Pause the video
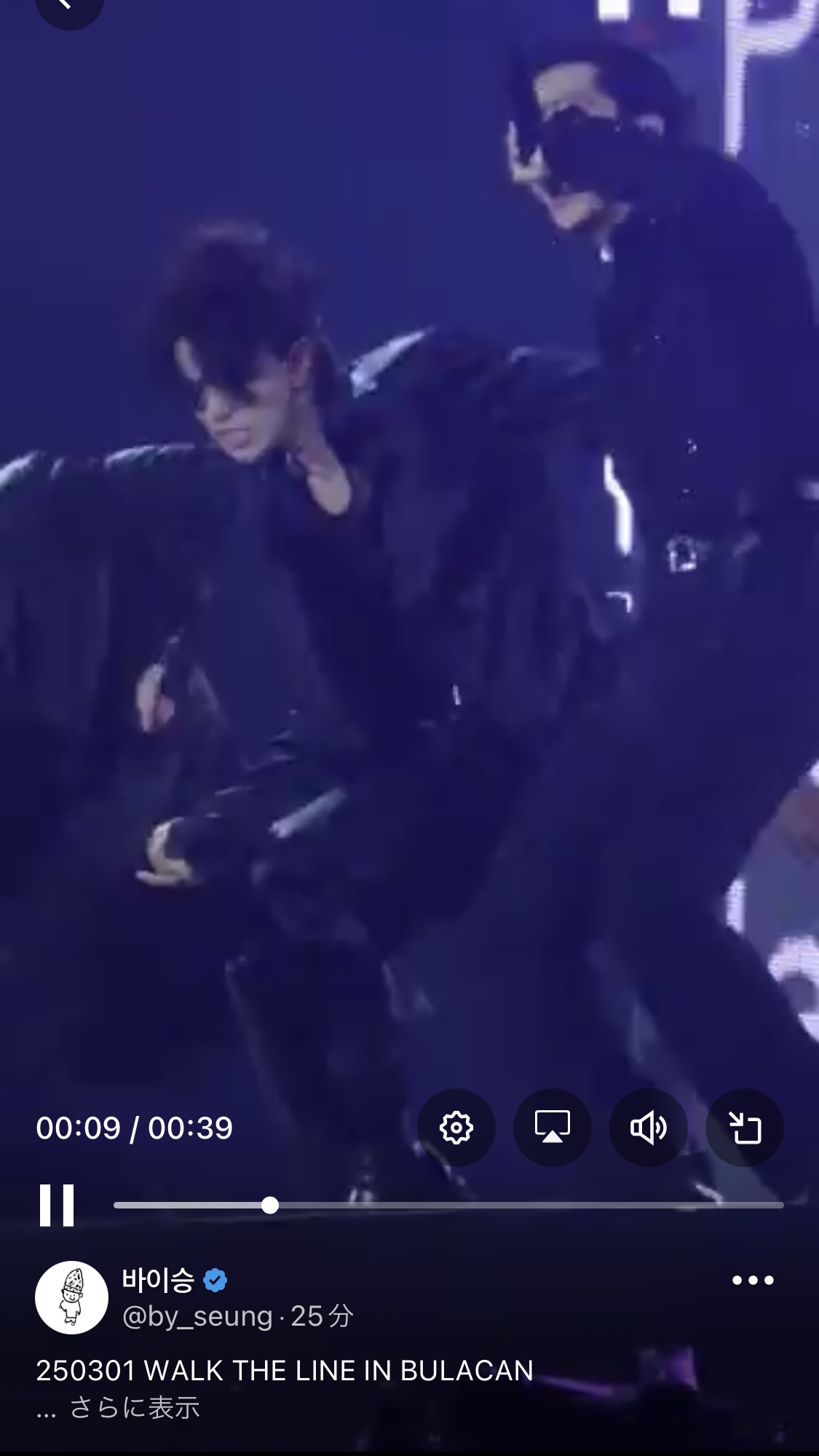This screenshot has width=819, height=1456. point(57,1205)
